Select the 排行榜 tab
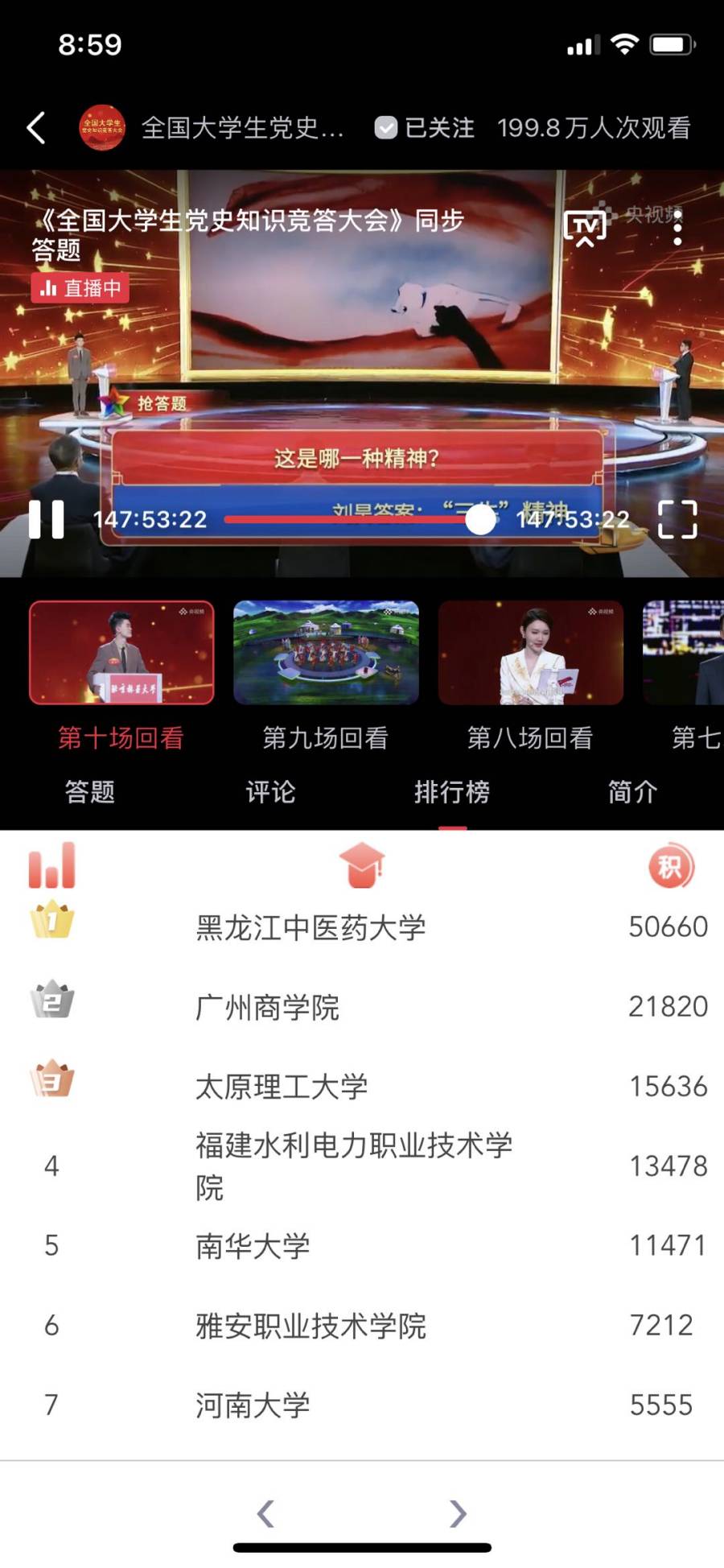The image size is (724, 1568). 452,792
